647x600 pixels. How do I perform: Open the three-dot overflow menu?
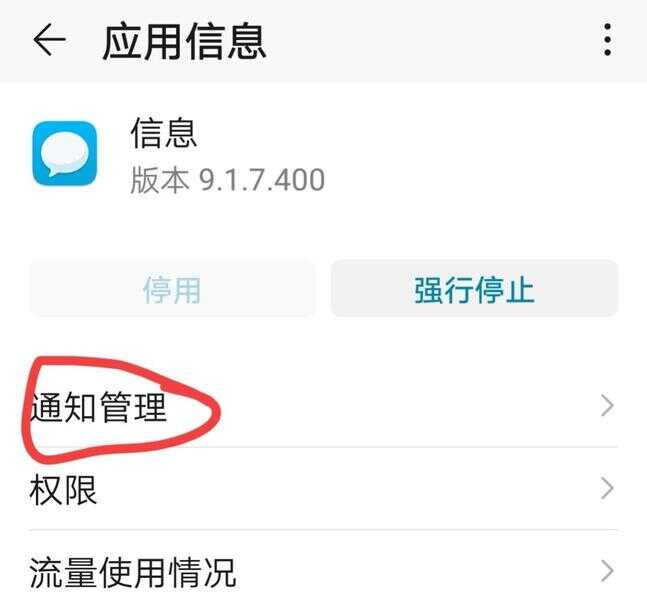(607, 41)
